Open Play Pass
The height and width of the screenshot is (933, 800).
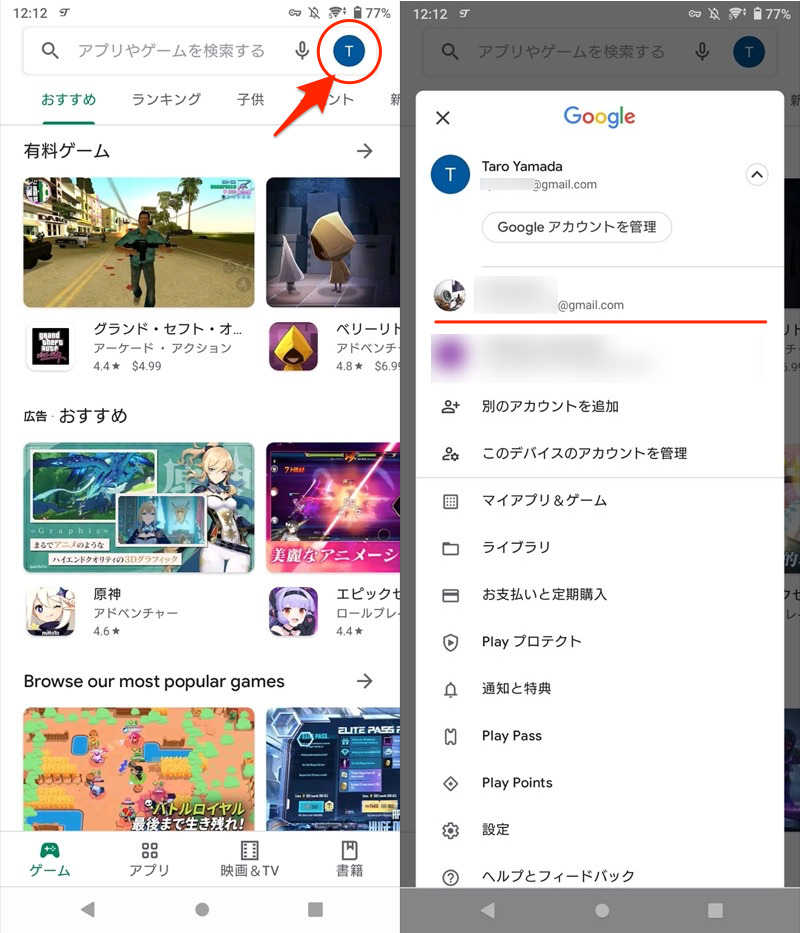[x=511, y=735]
